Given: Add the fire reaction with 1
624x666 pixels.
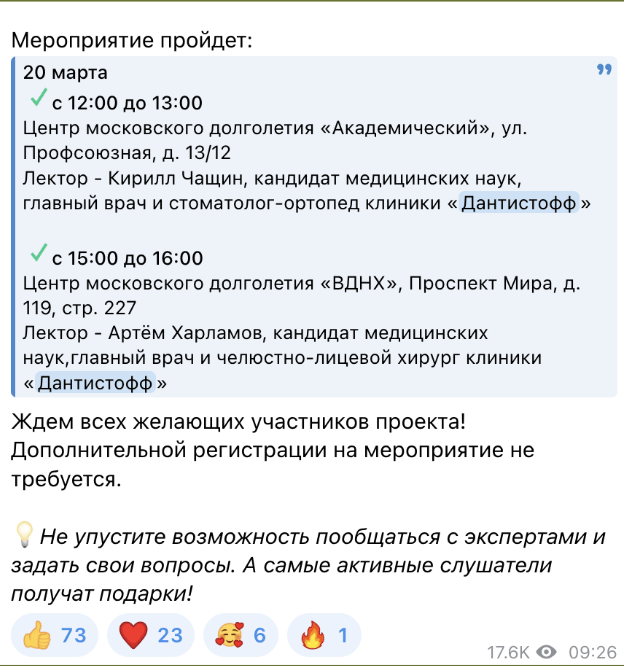Looking at the screenshot, I should 324,635.
